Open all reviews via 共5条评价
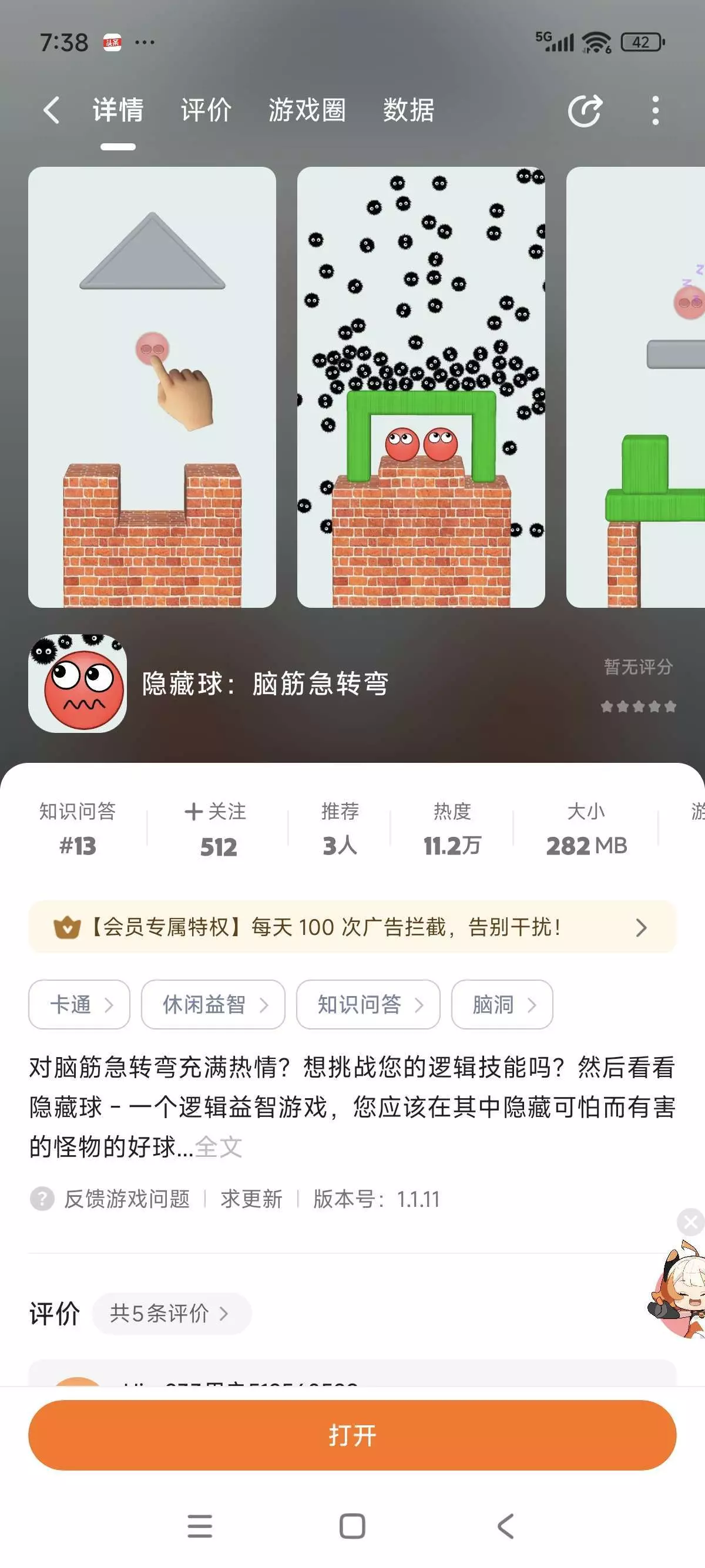 (x=172, y=1314)
